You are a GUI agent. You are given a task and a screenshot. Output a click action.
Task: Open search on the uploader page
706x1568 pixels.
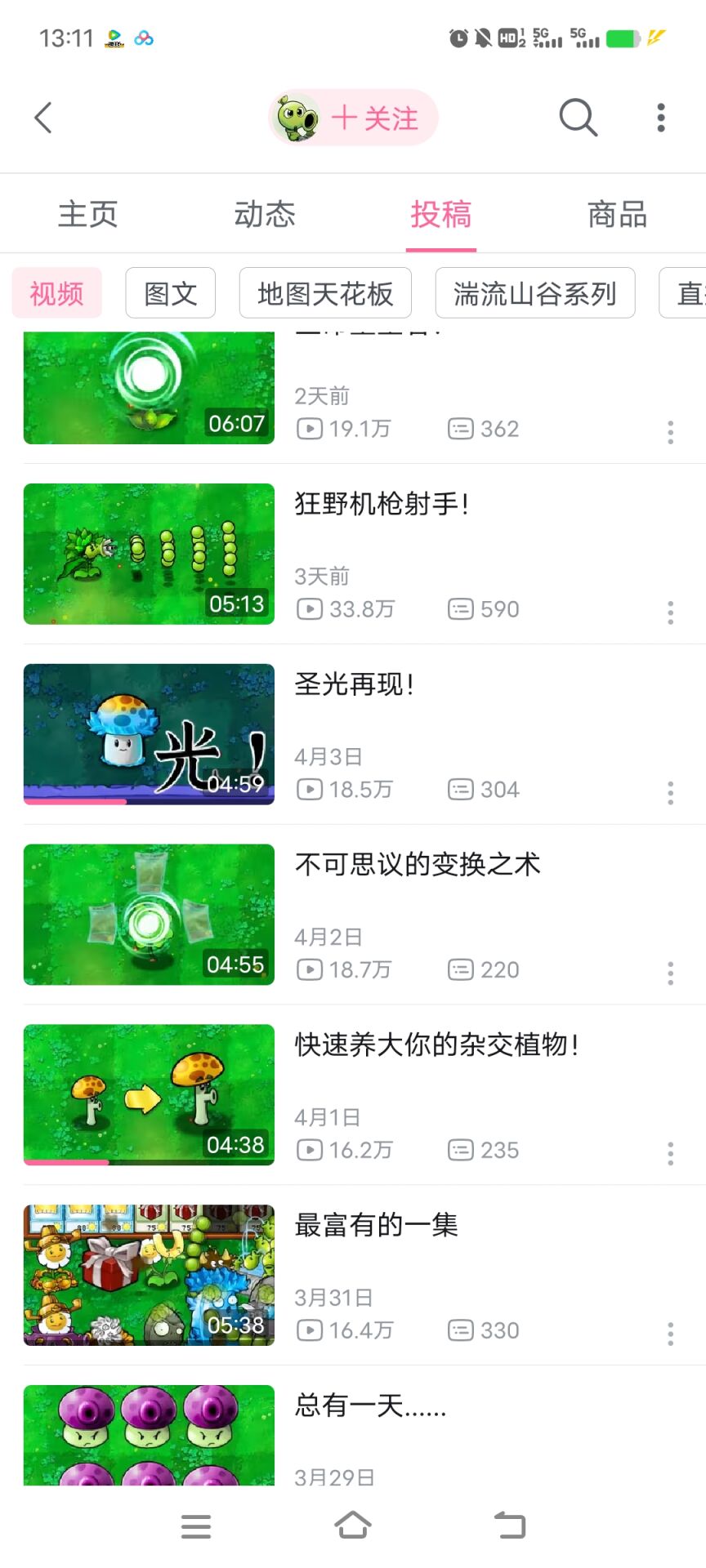click(578, 118)
